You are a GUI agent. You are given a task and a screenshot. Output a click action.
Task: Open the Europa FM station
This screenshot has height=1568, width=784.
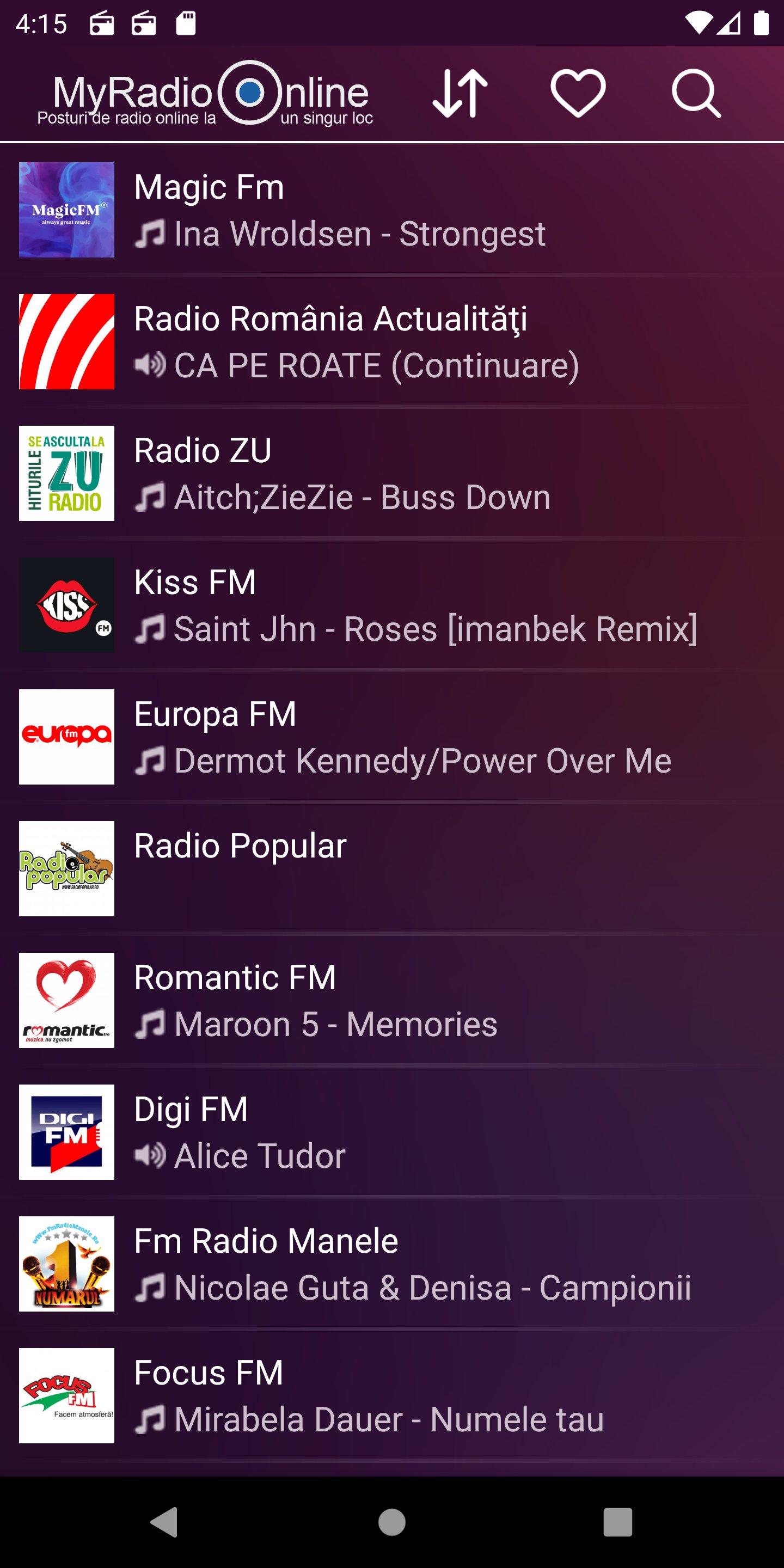point(390,737)
